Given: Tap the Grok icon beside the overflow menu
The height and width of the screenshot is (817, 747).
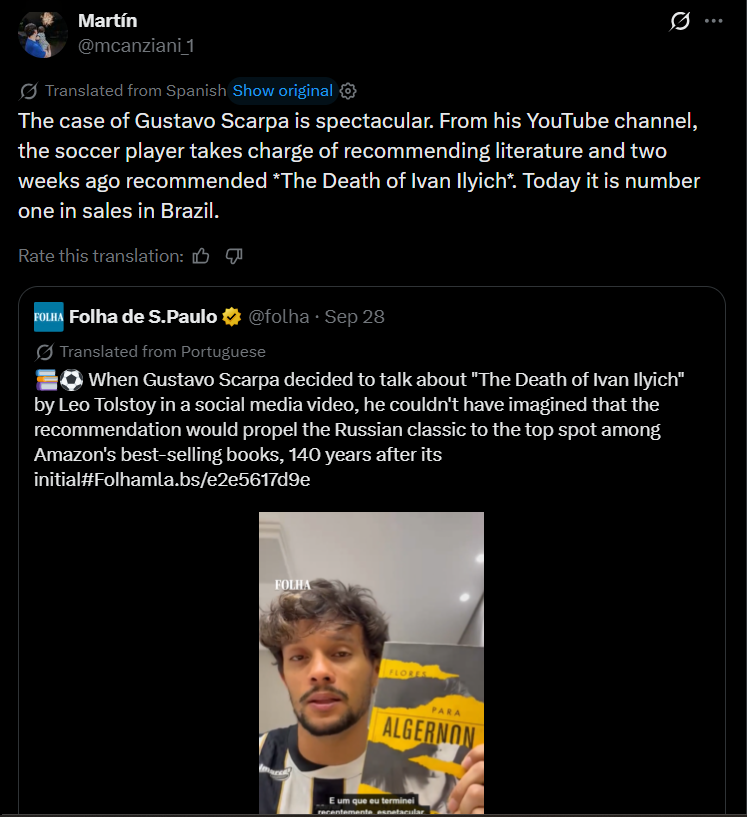Looking at the screenshot, I should 680,21.
